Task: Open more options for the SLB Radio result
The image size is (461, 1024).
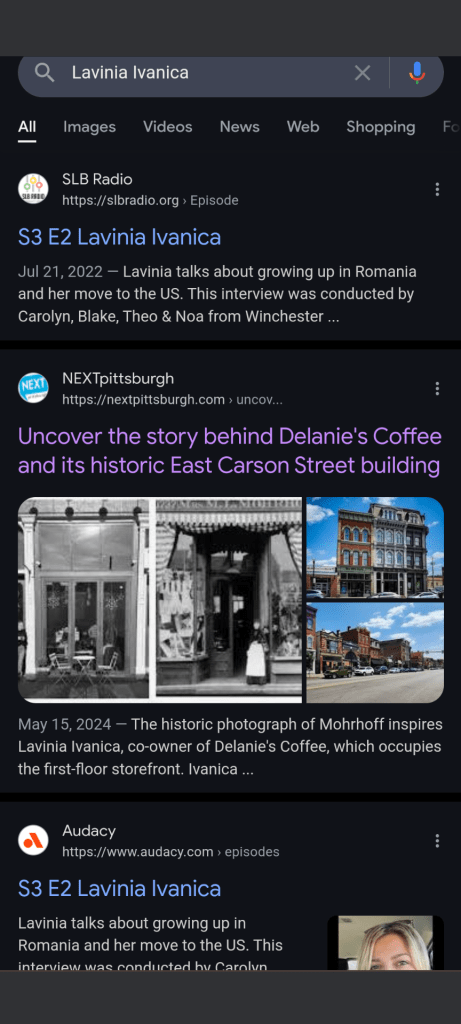Action: click(x=437, y=189)
